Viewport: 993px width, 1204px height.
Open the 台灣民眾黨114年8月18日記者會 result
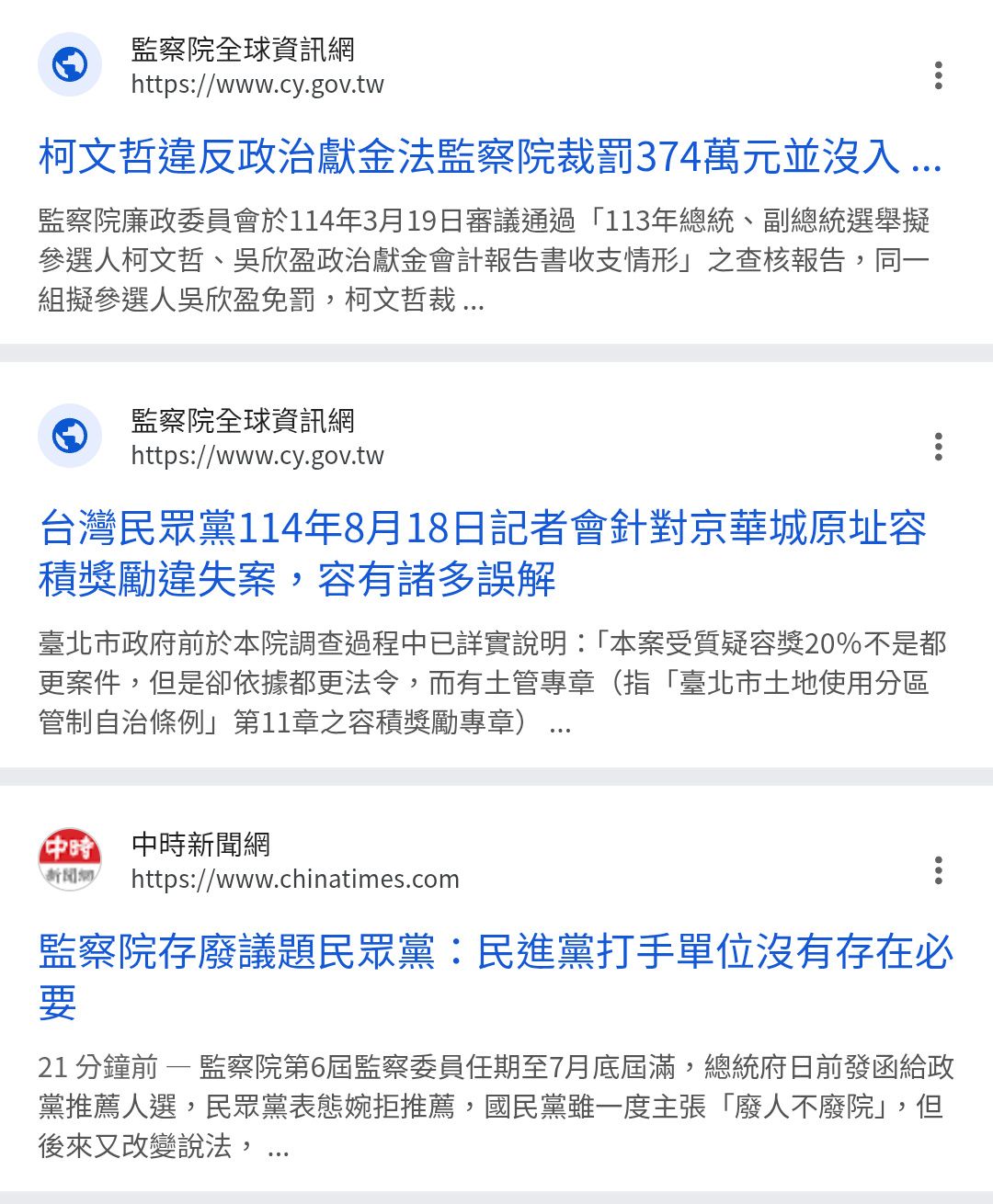[482, 553]
